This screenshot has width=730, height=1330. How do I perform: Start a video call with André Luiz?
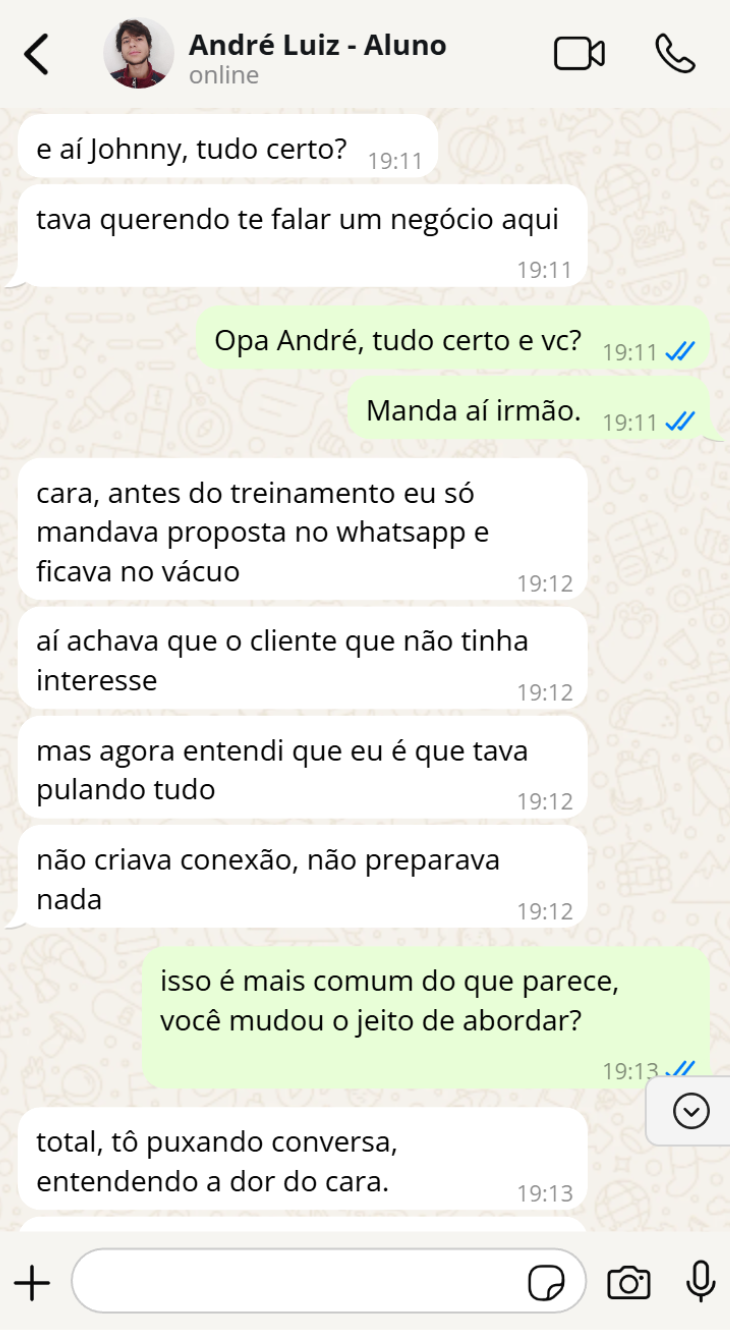[578, 55]
